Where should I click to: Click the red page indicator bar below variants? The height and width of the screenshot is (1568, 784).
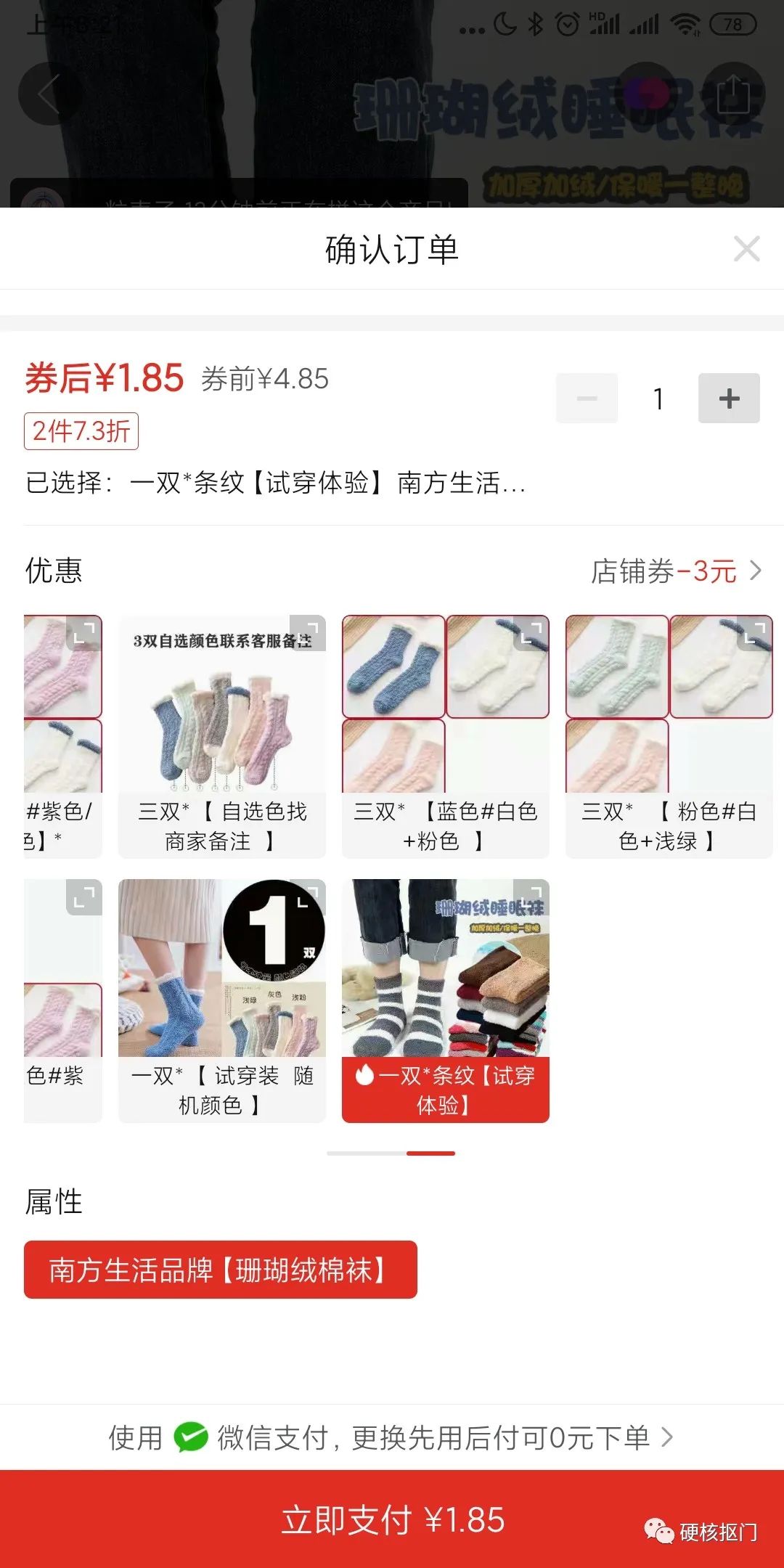[433, 1153]
